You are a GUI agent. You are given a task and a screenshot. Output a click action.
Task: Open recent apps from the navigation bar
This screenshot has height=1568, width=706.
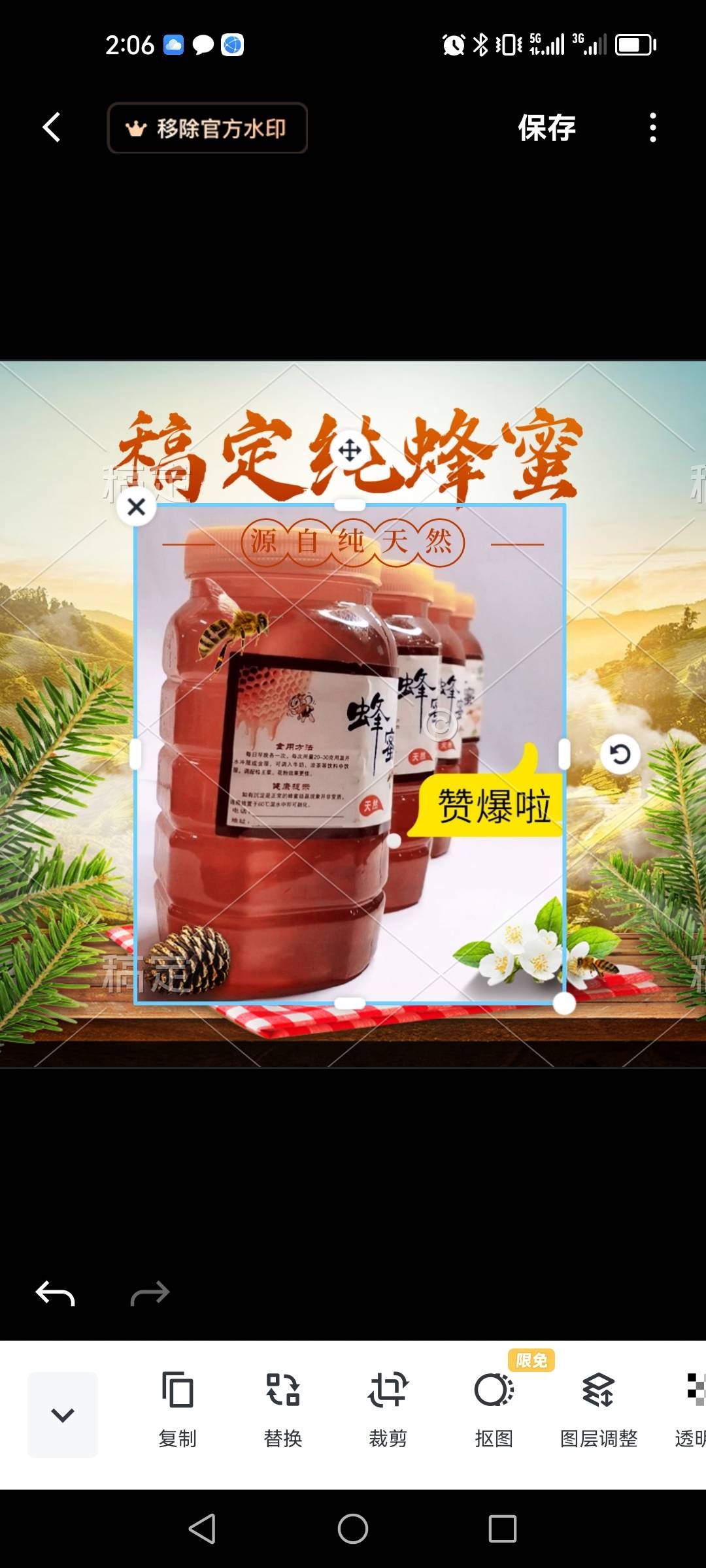pyautogui.click(x=503, y=1529)
